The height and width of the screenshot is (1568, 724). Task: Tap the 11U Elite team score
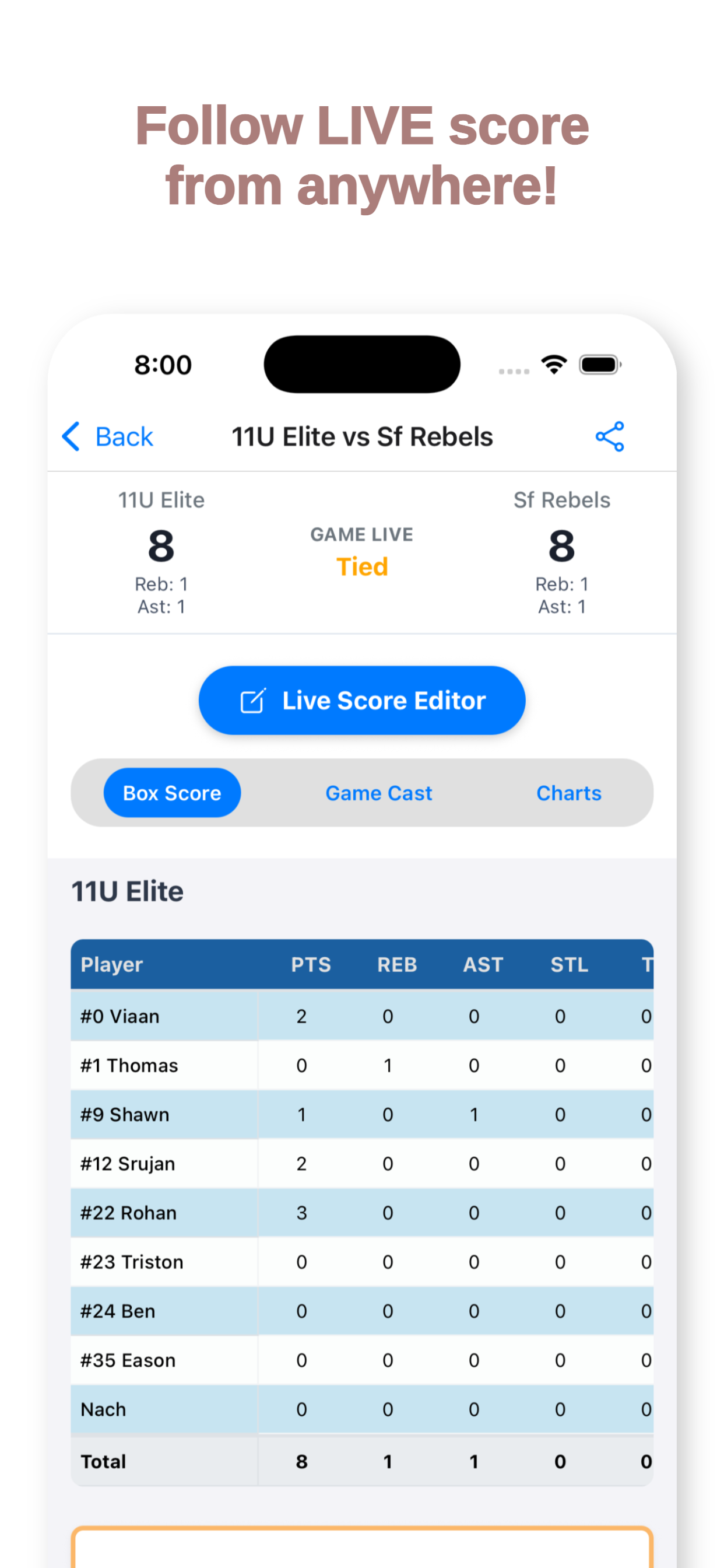(161, 545)
